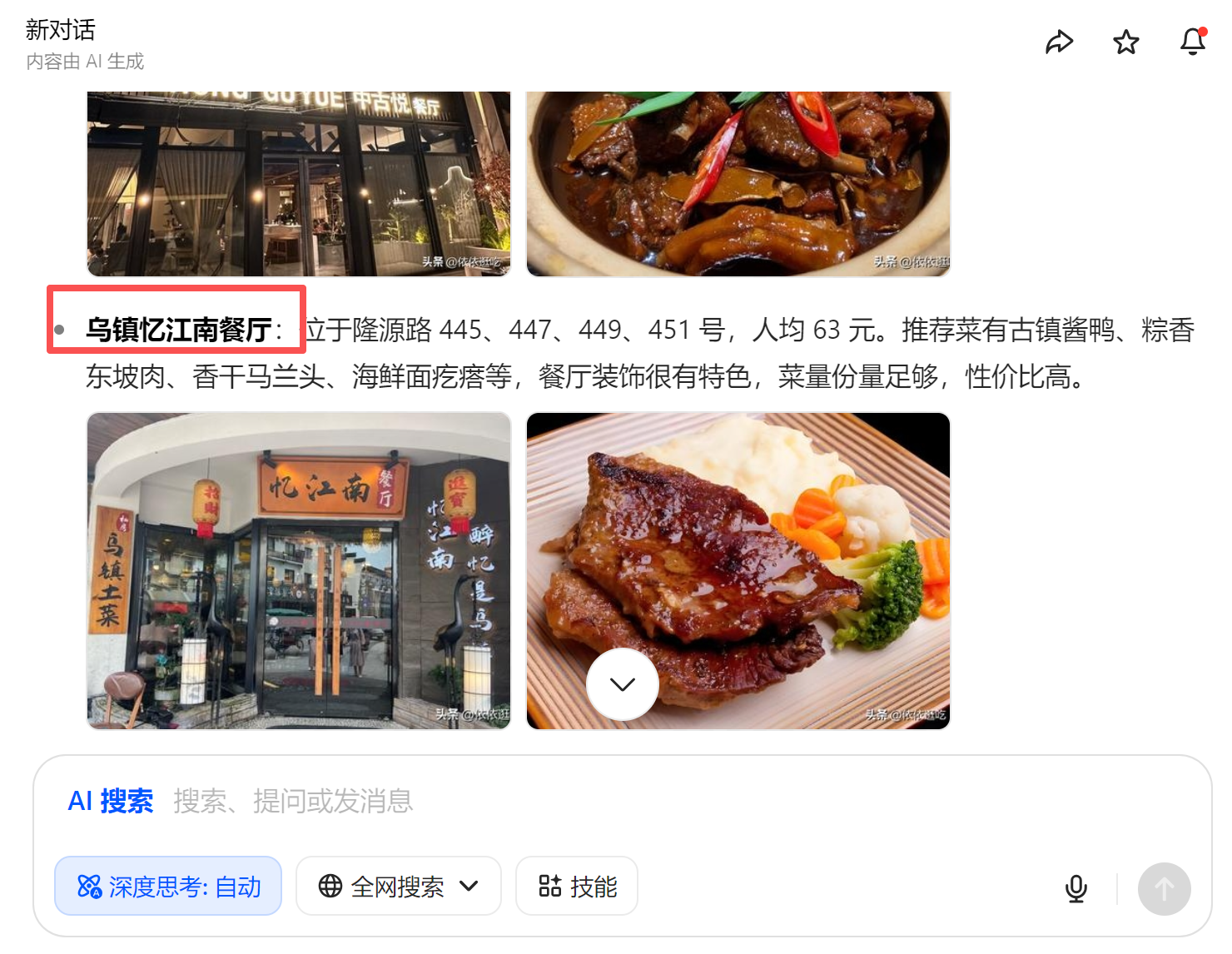Share this conversation
The height and width of the screenshot is (954, 1232).
click(x=1059, y=42)
